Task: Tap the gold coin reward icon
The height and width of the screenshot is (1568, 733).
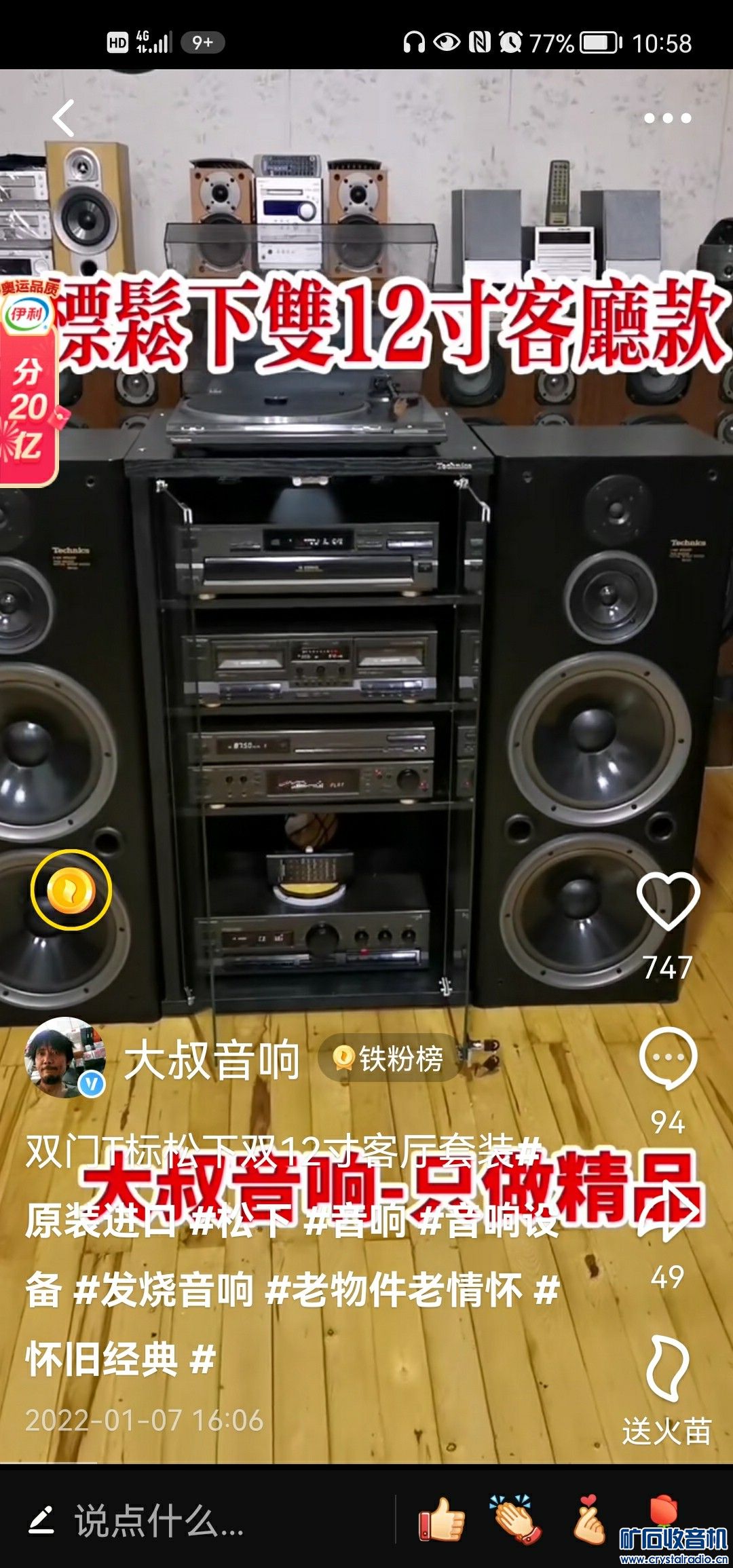Action: point(71,889)
